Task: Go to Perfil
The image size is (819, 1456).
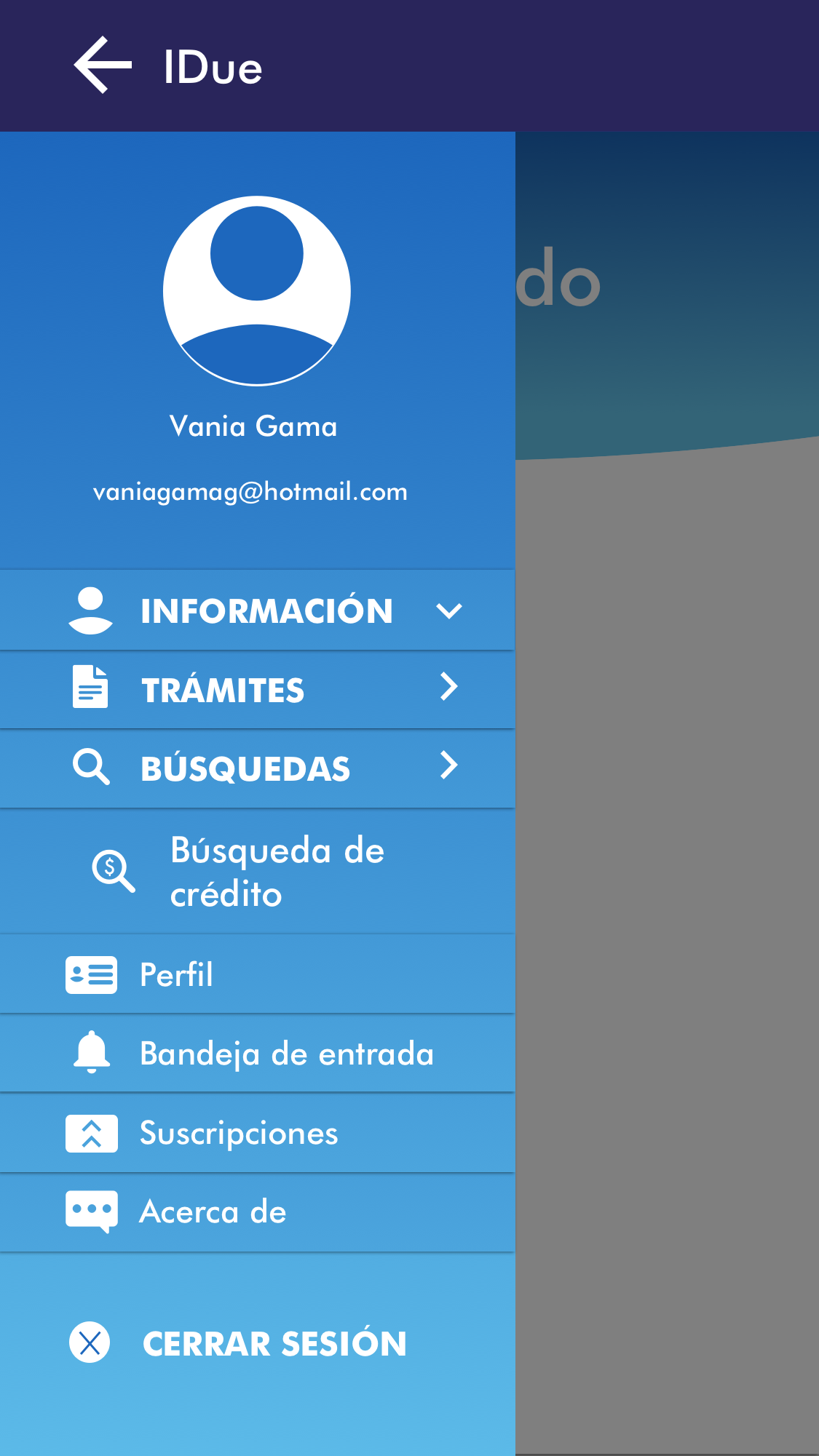Action: click(258, 975)
